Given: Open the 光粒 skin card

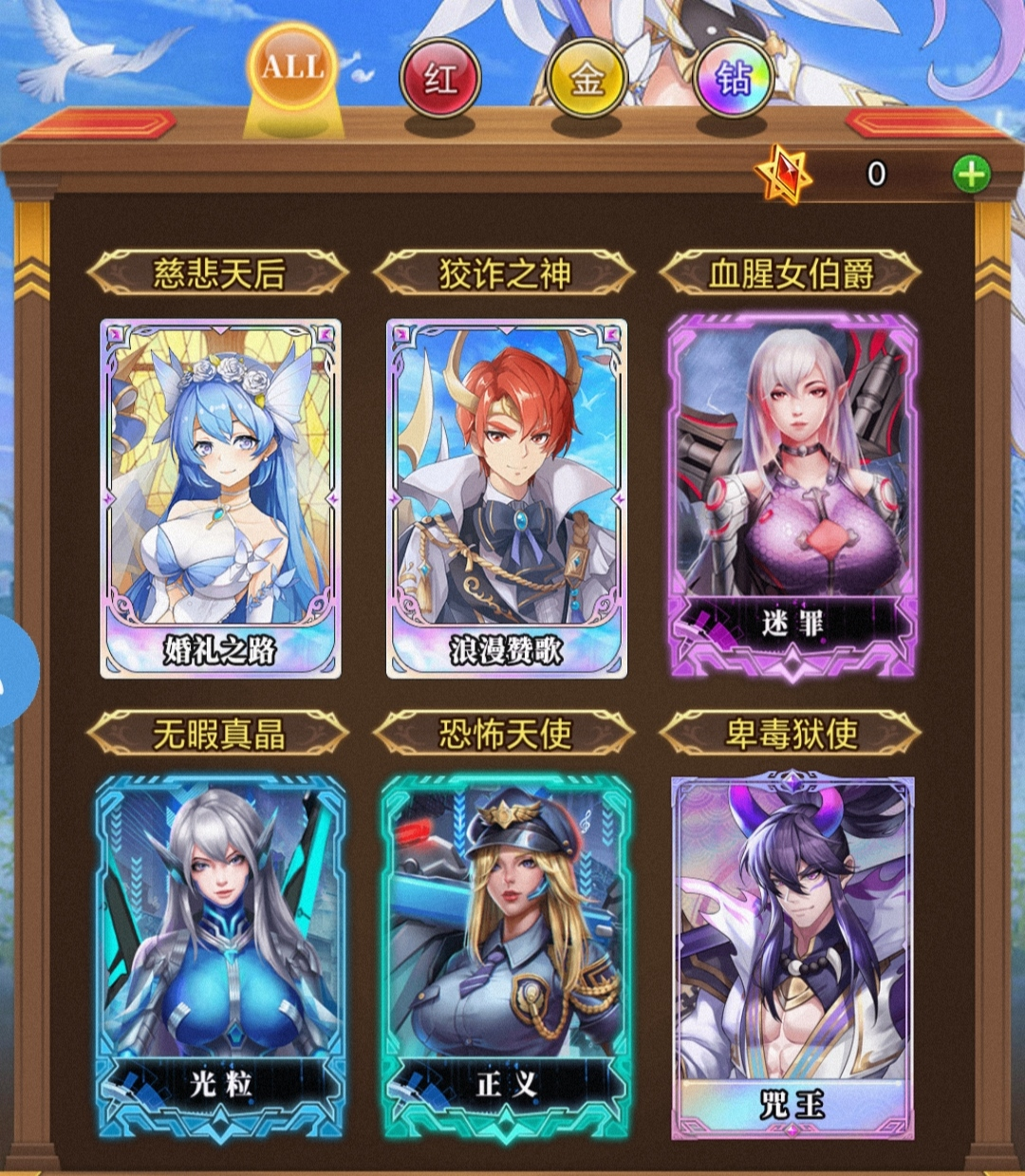Looking at the screenshot, I should (x=220, y=957).
